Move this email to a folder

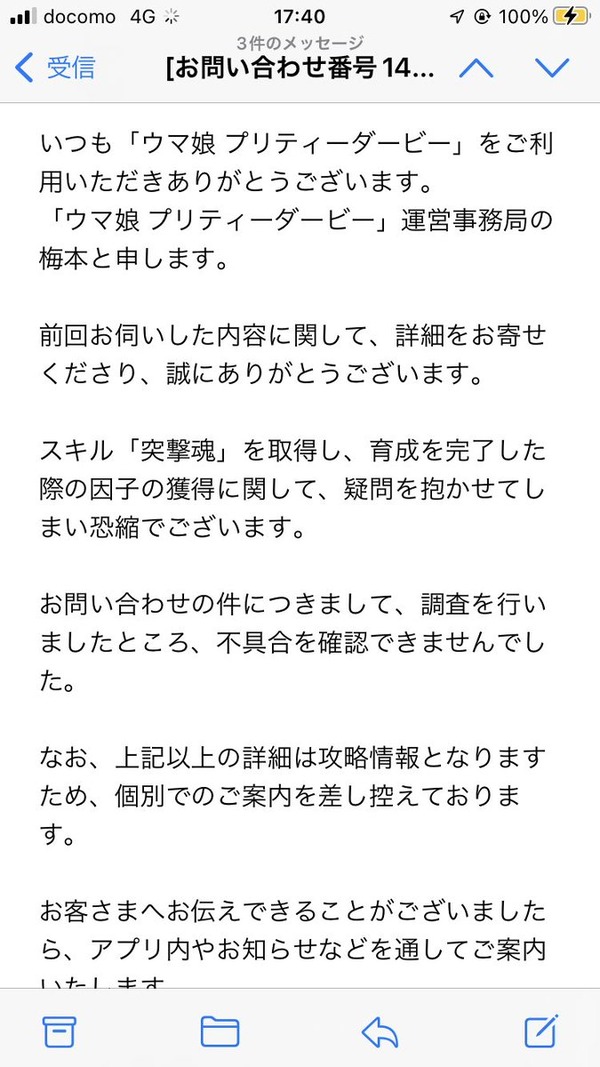pos(220,1032)
